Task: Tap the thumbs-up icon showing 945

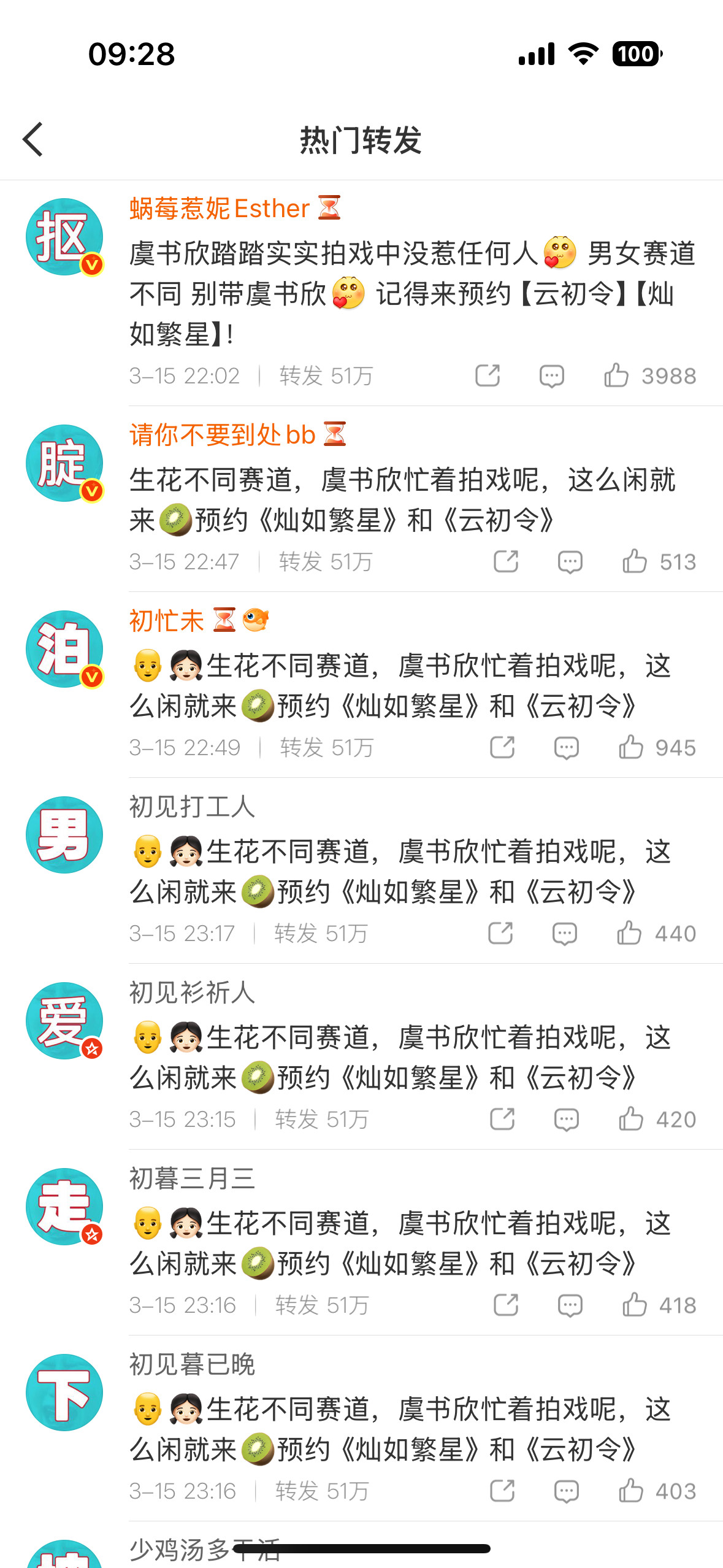Action: pyautogui.click(x=631, y=747)
